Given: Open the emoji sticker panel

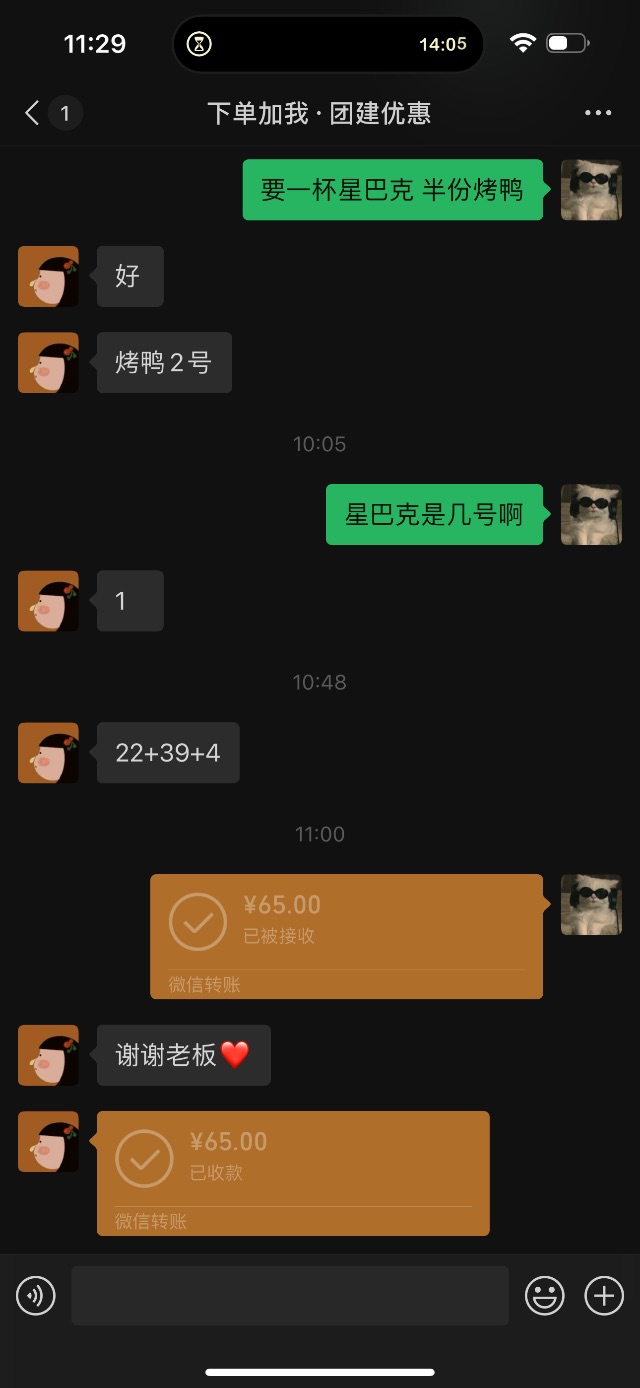Looking at the screenshot, I should tap(545, 1296).
